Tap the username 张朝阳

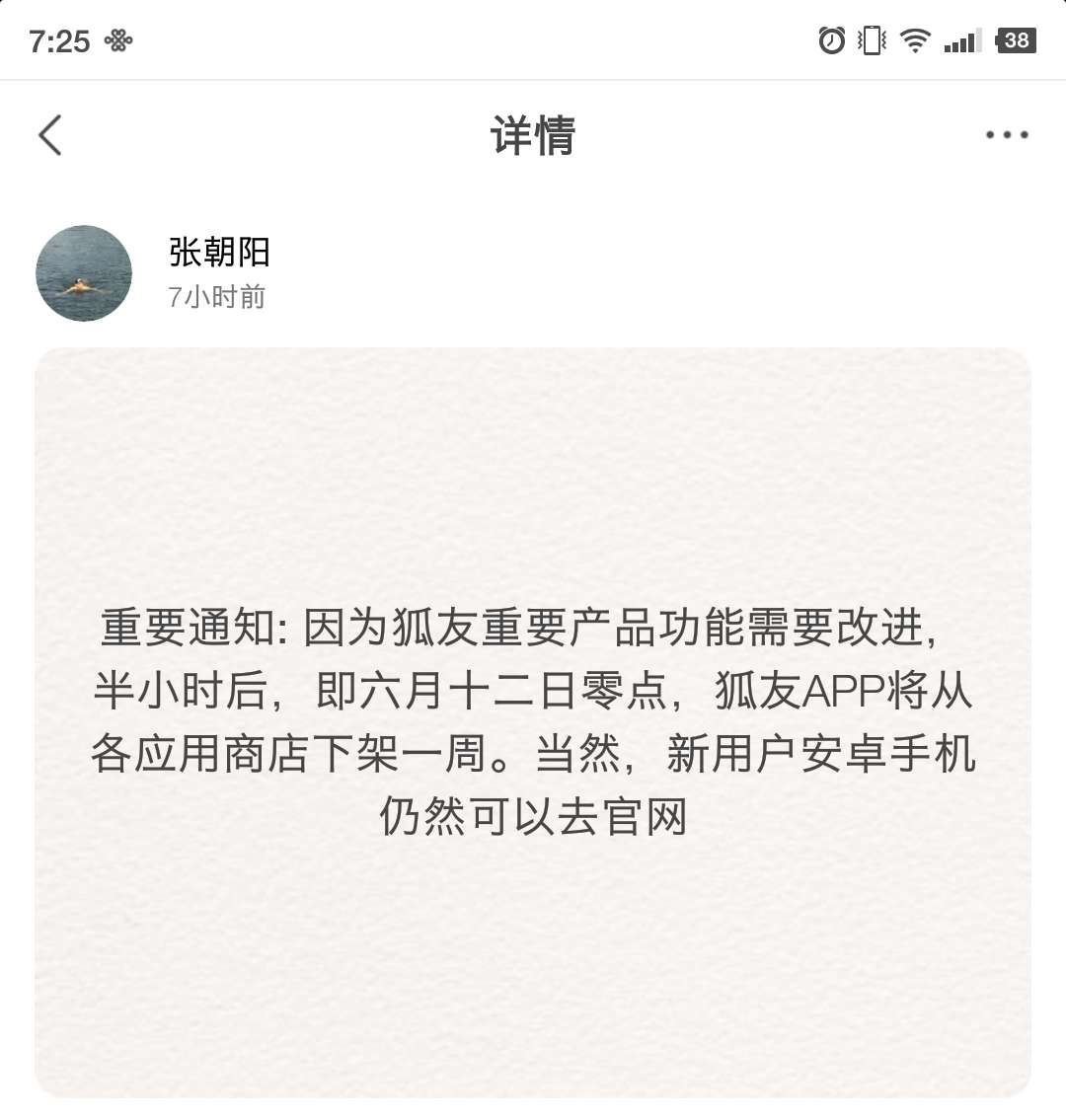click(x=219, y=253)
